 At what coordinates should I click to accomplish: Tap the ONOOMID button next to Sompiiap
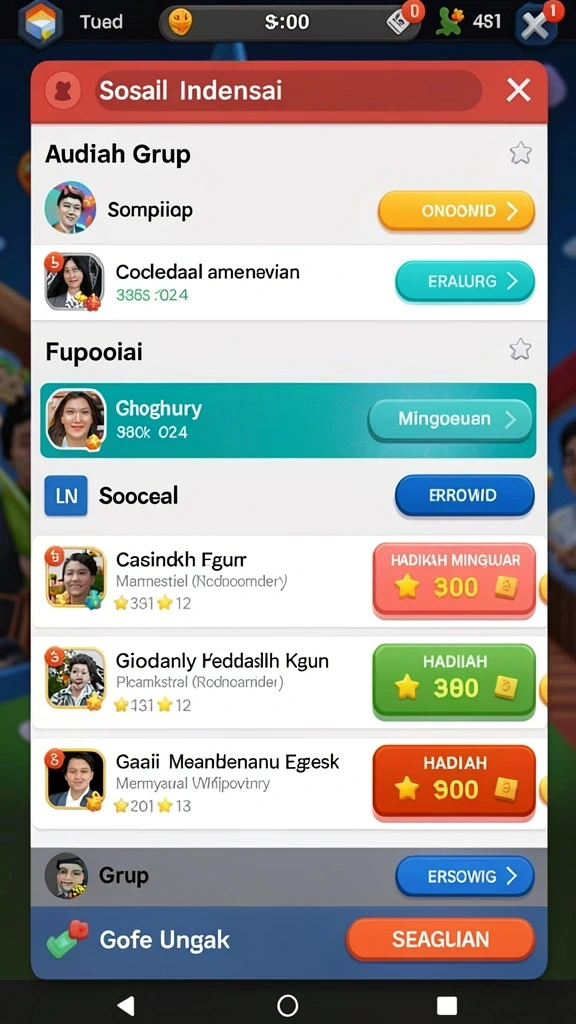tap(456, 211)
